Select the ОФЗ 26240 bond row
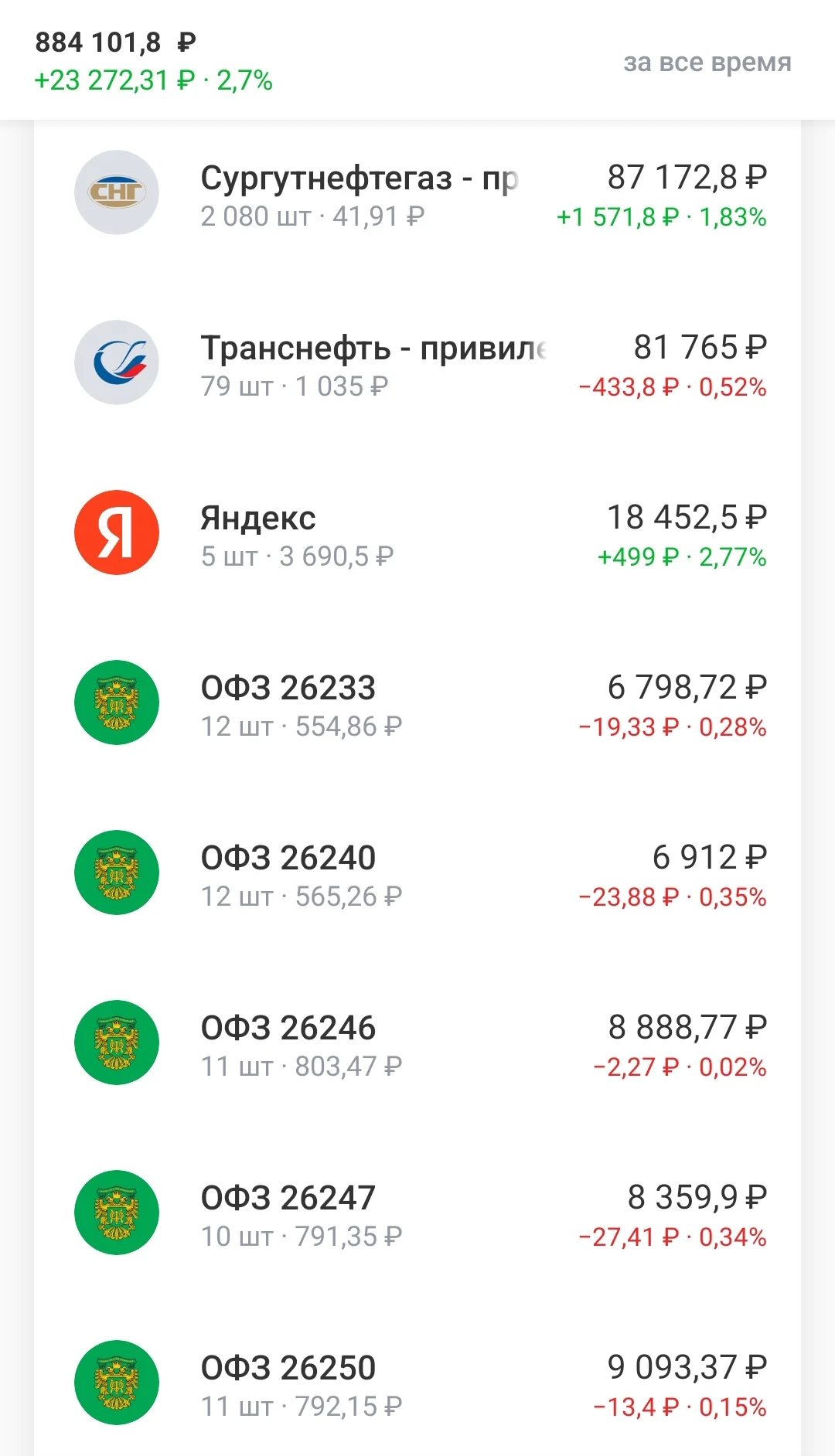Viewport: 835px width, 1456px height. [417, 873]
